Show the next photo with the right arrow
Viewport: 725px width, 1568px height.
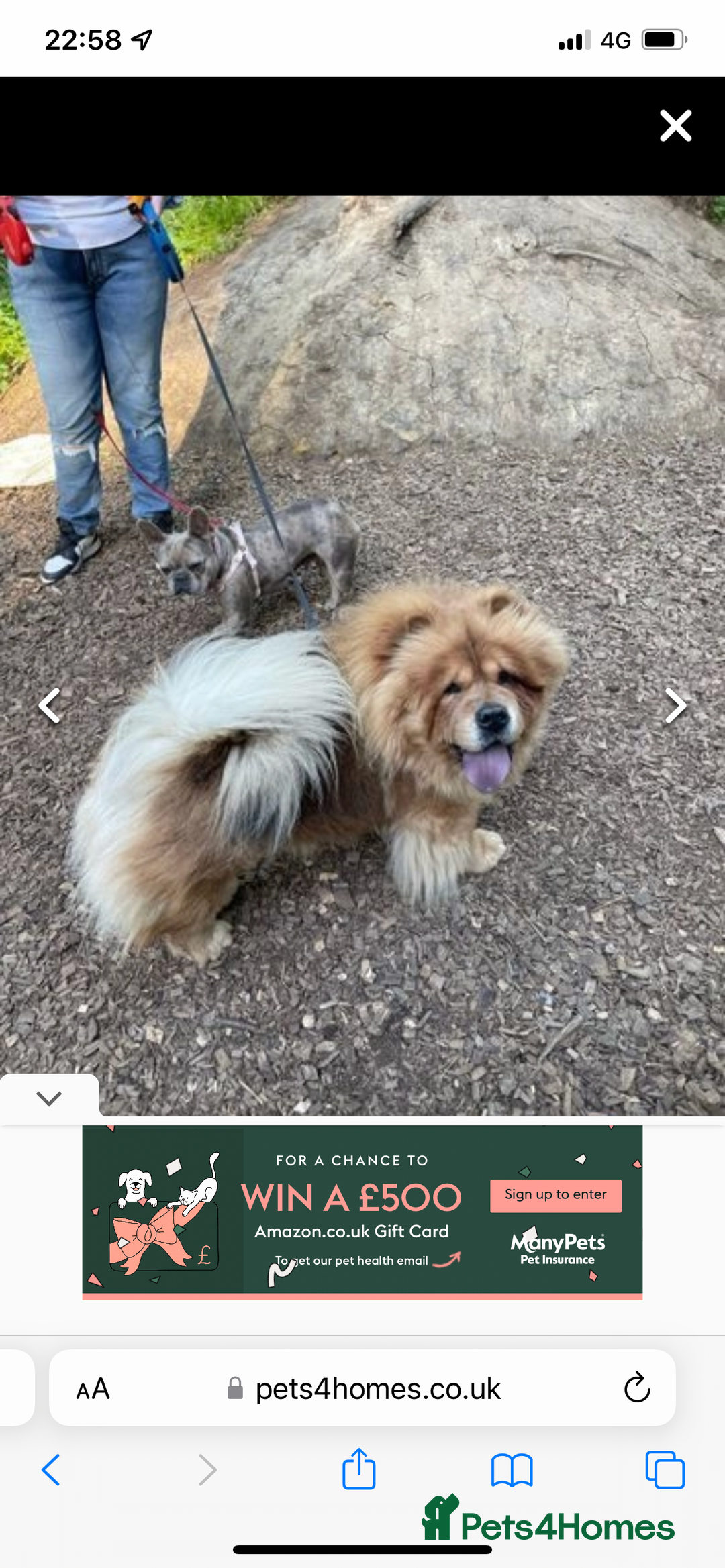click(675, 706)
